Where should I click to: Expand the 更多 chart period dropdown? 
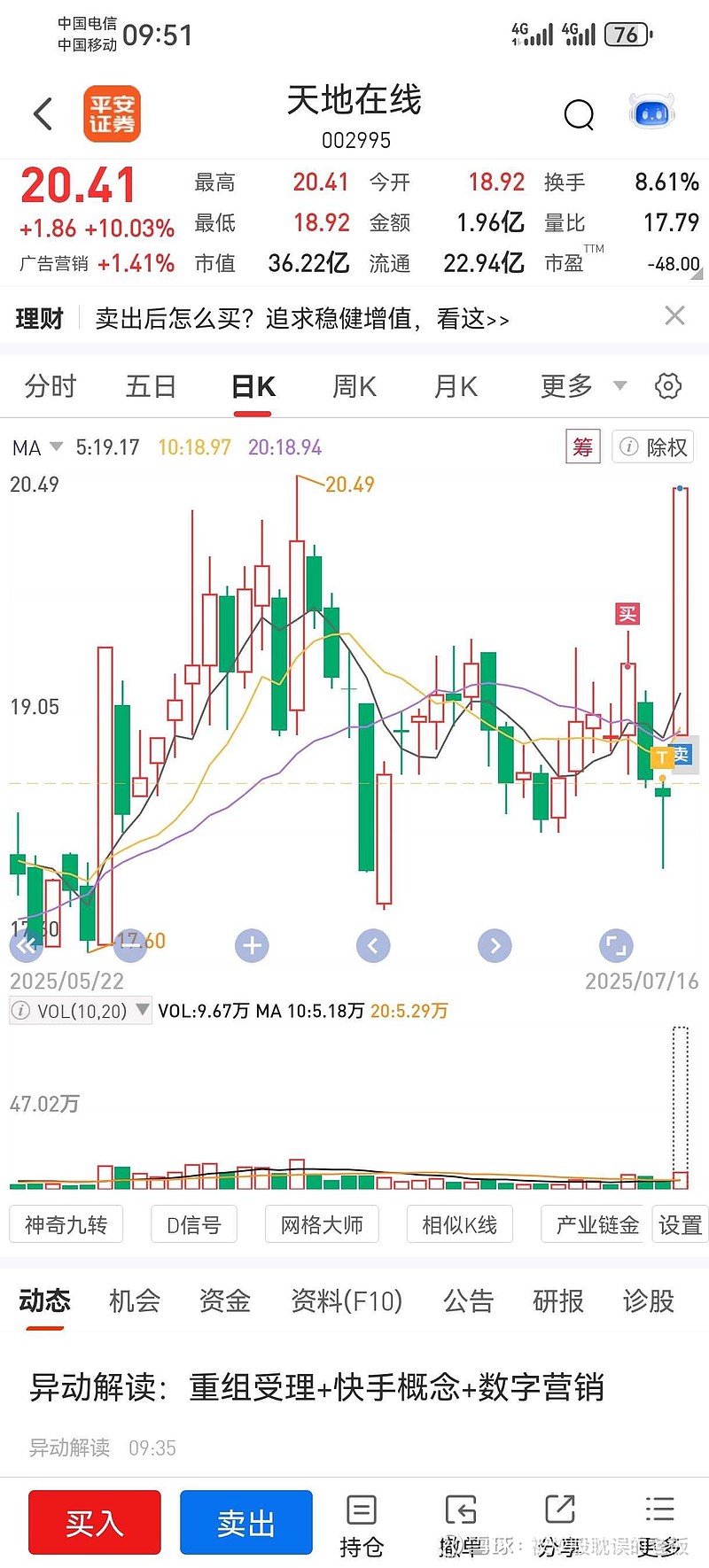(582, 386)
